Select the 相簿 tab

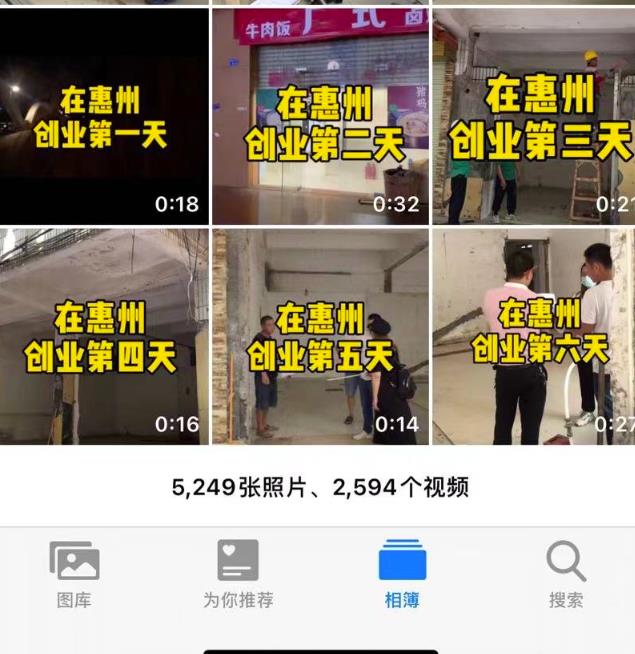pyautogui.click(x=402, y=574)
